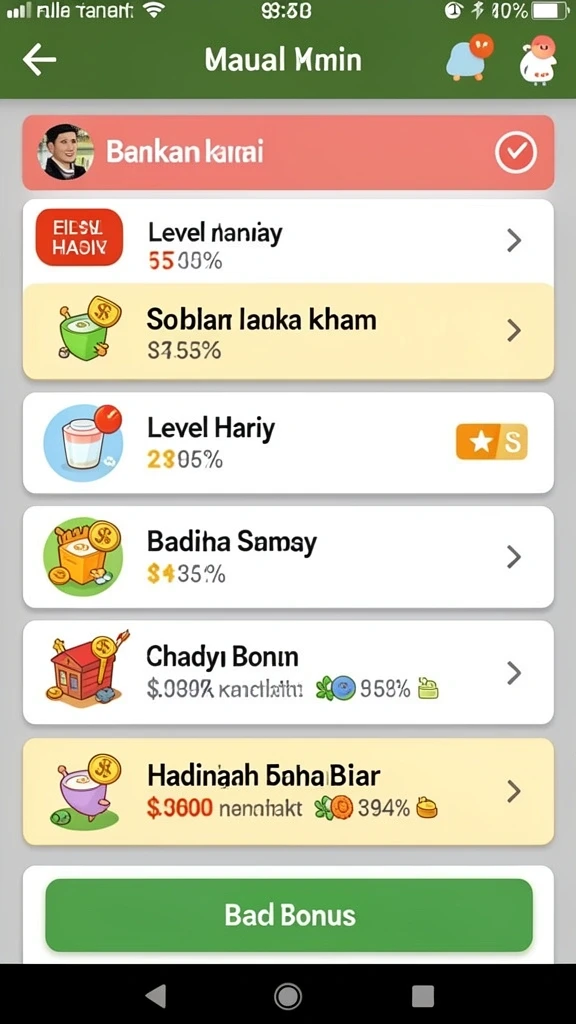
Task: Open recent apps with the square button
Action: (423, 997)
